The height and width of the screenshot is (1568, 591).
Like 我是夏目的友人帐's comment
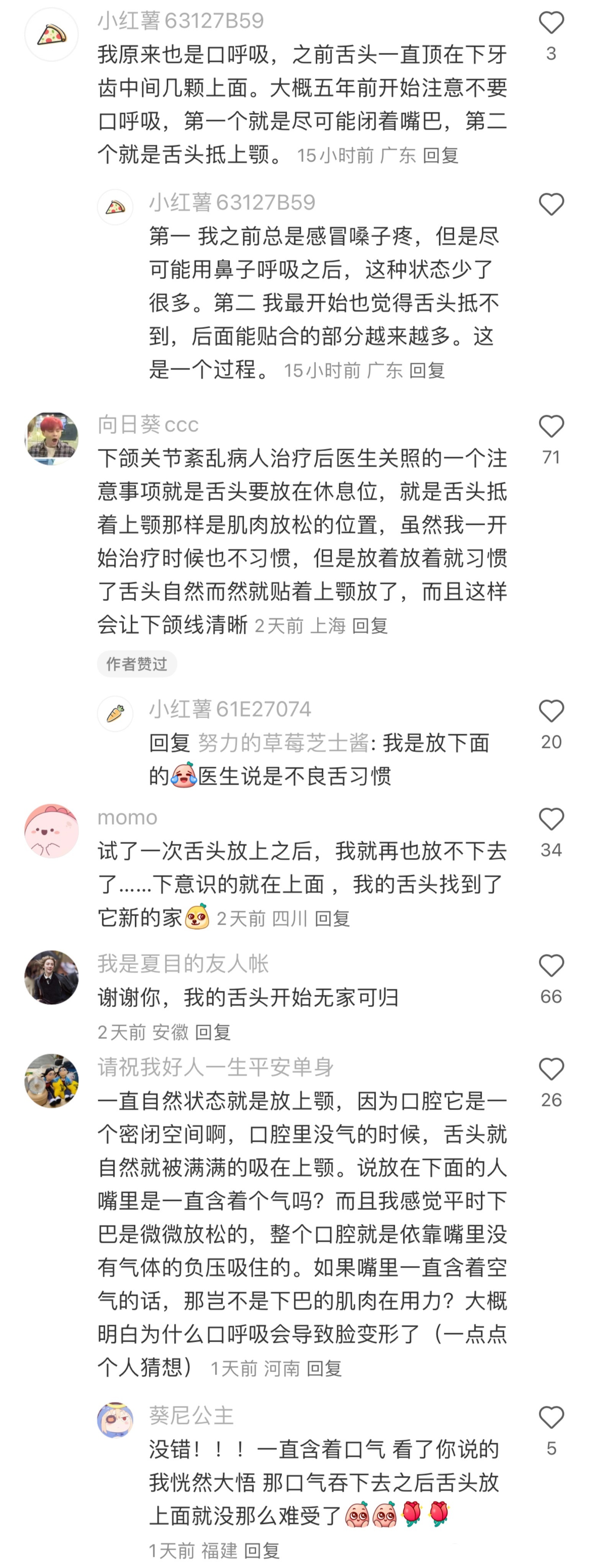coord(551,965)
